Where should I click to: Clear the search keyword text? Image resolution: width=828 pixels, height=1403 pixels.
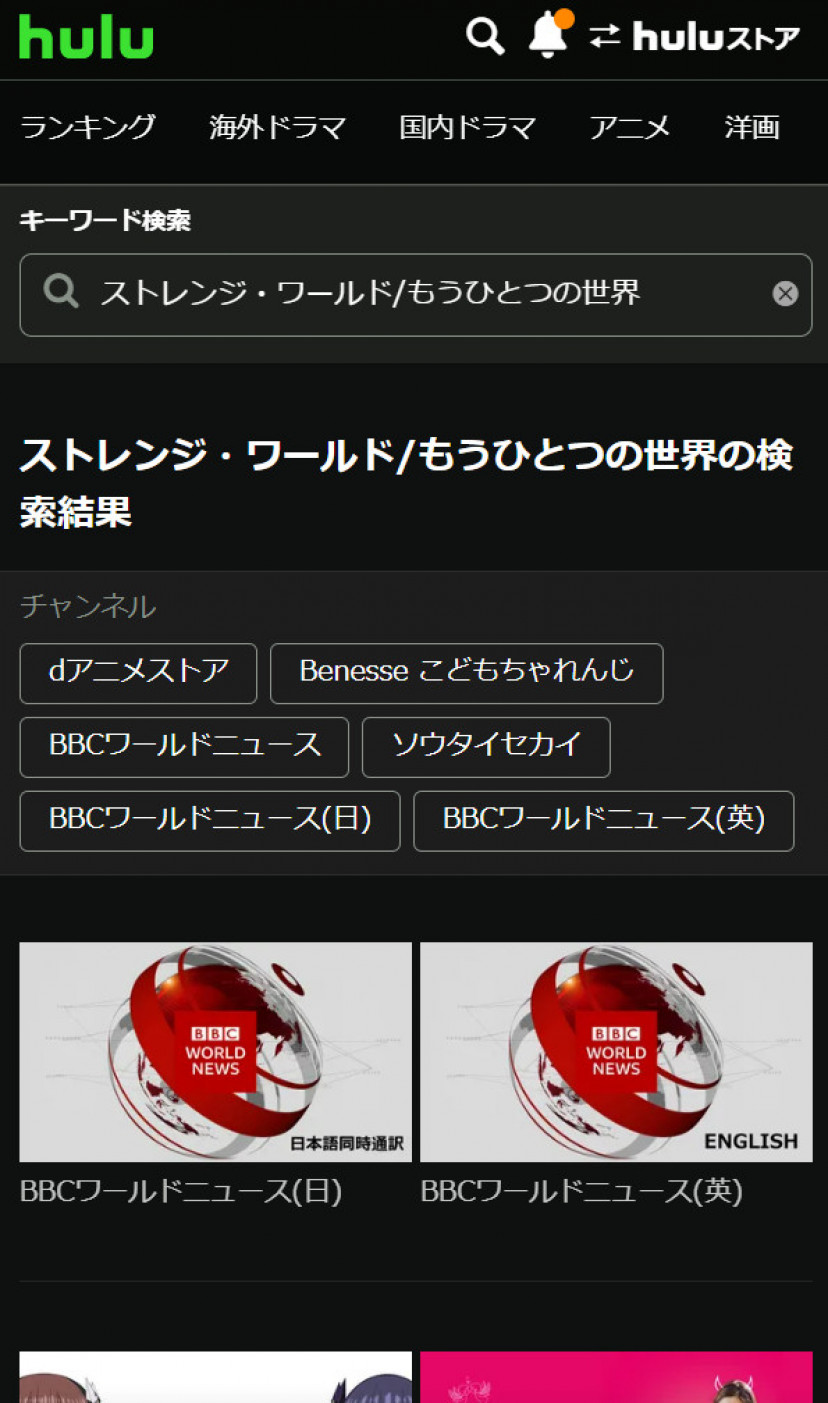click(x=785, y=294)
